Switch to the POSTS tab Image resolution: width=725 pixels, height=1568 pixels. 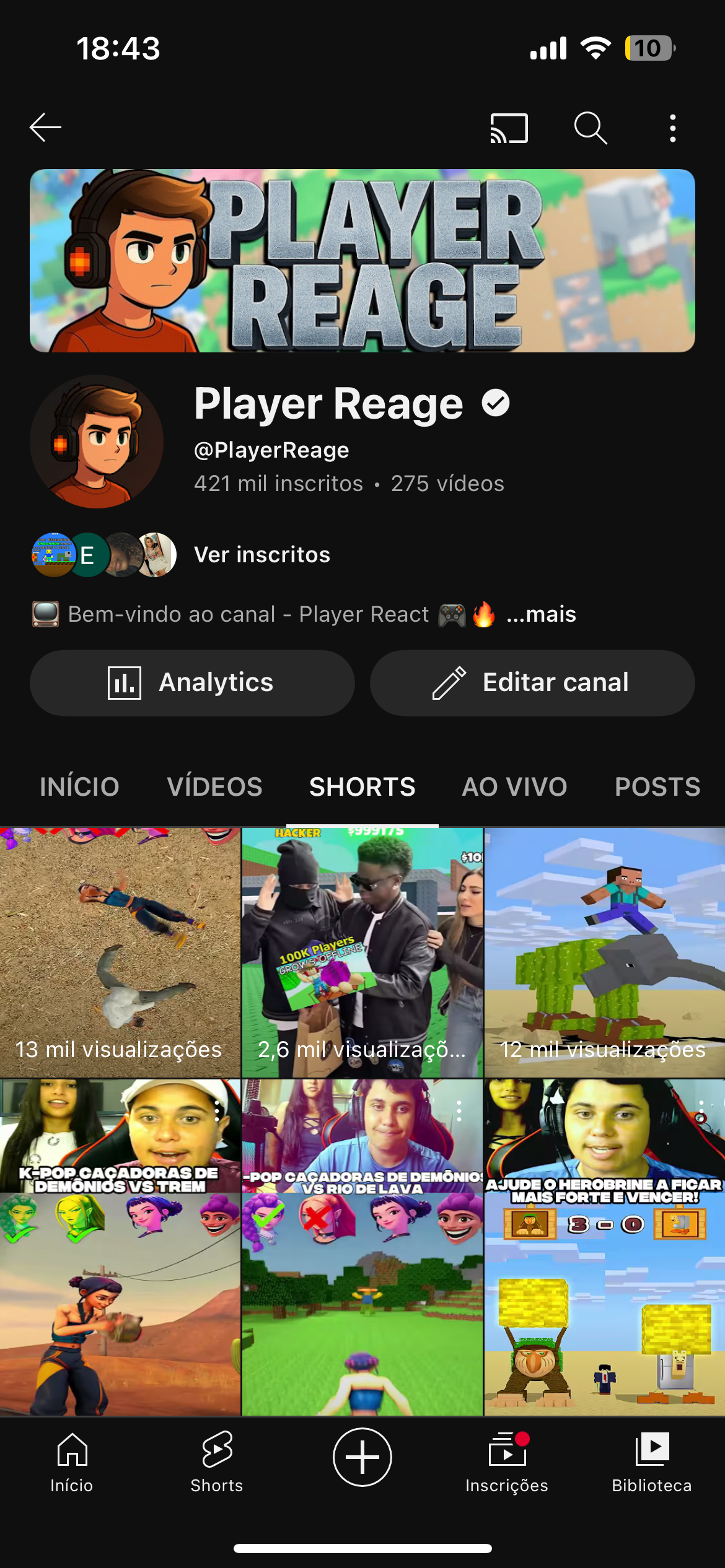[x=657, y=786]
